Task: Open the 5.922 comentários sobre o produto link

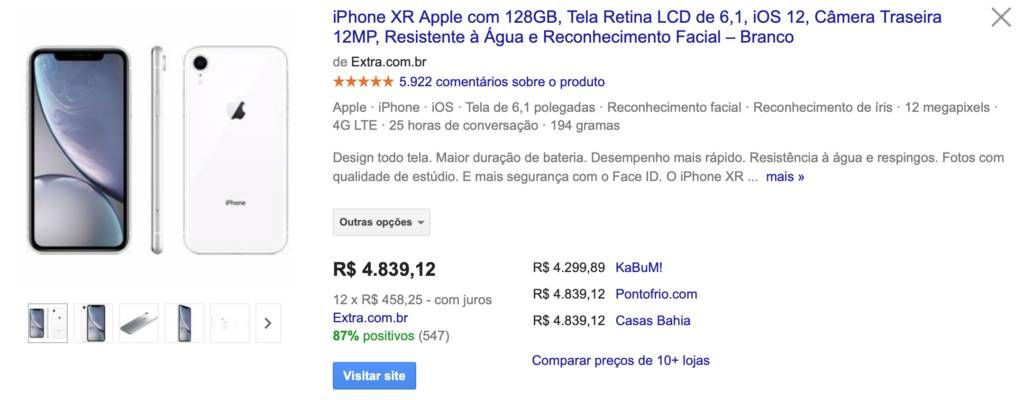Action: [x=501, y=81]
